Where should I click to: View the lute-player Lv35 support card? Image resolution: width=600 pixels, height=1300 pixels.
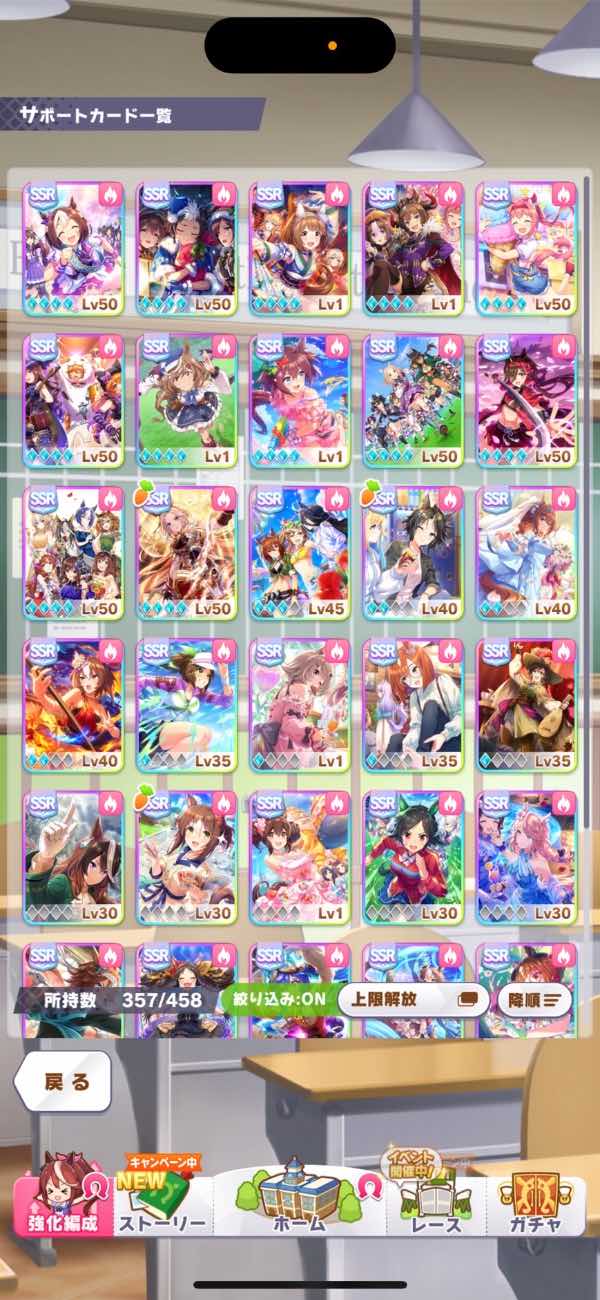(x=526, y=704)
